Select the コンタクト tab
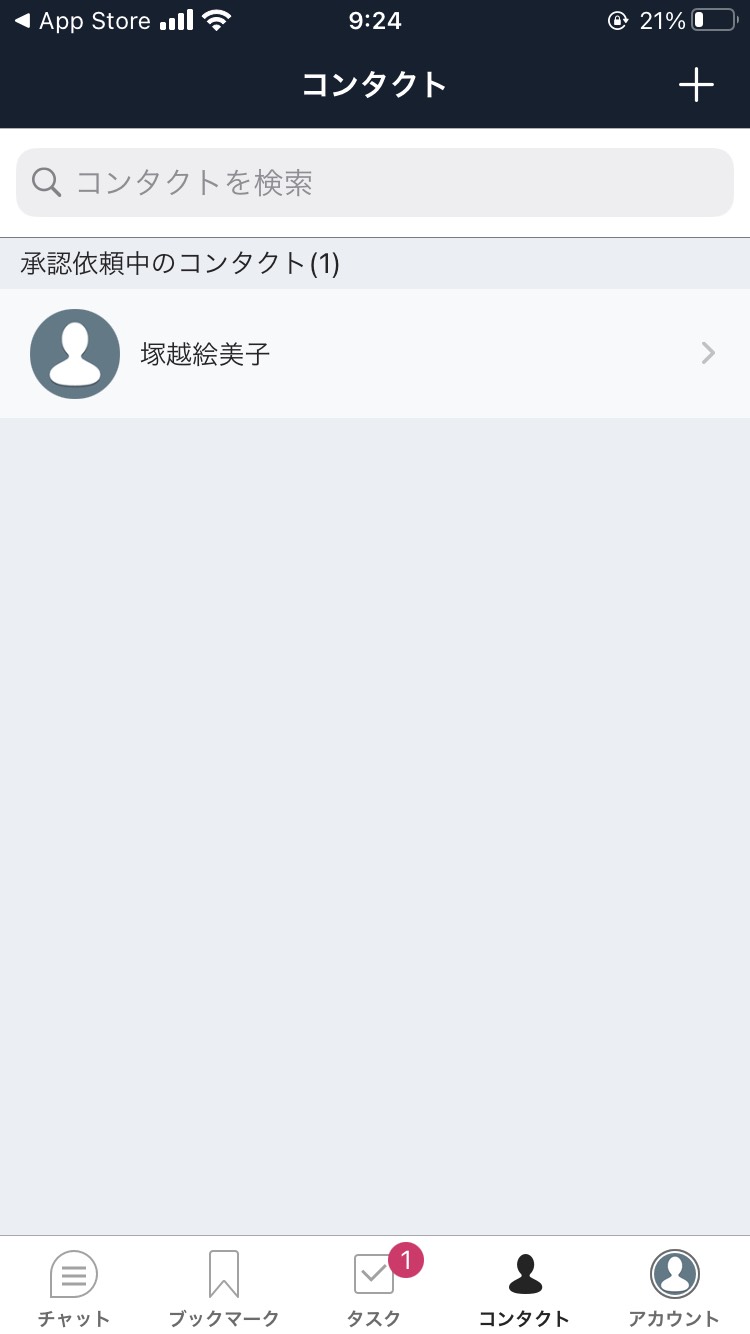The width and height of the screenshot is (750, 1334). 524,1288
